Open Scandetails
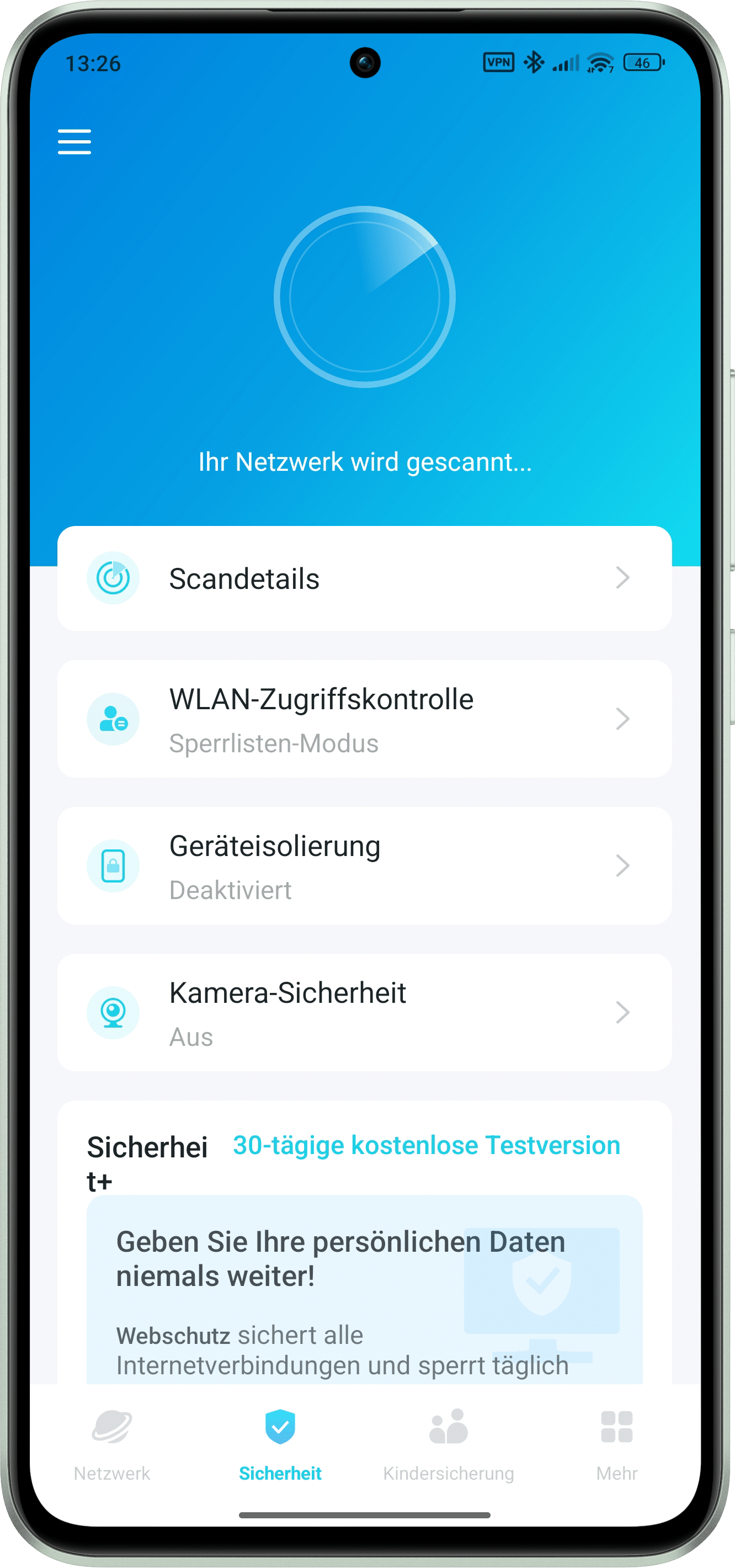Viewport: 735px width, 1568px height. coord(364,578)
